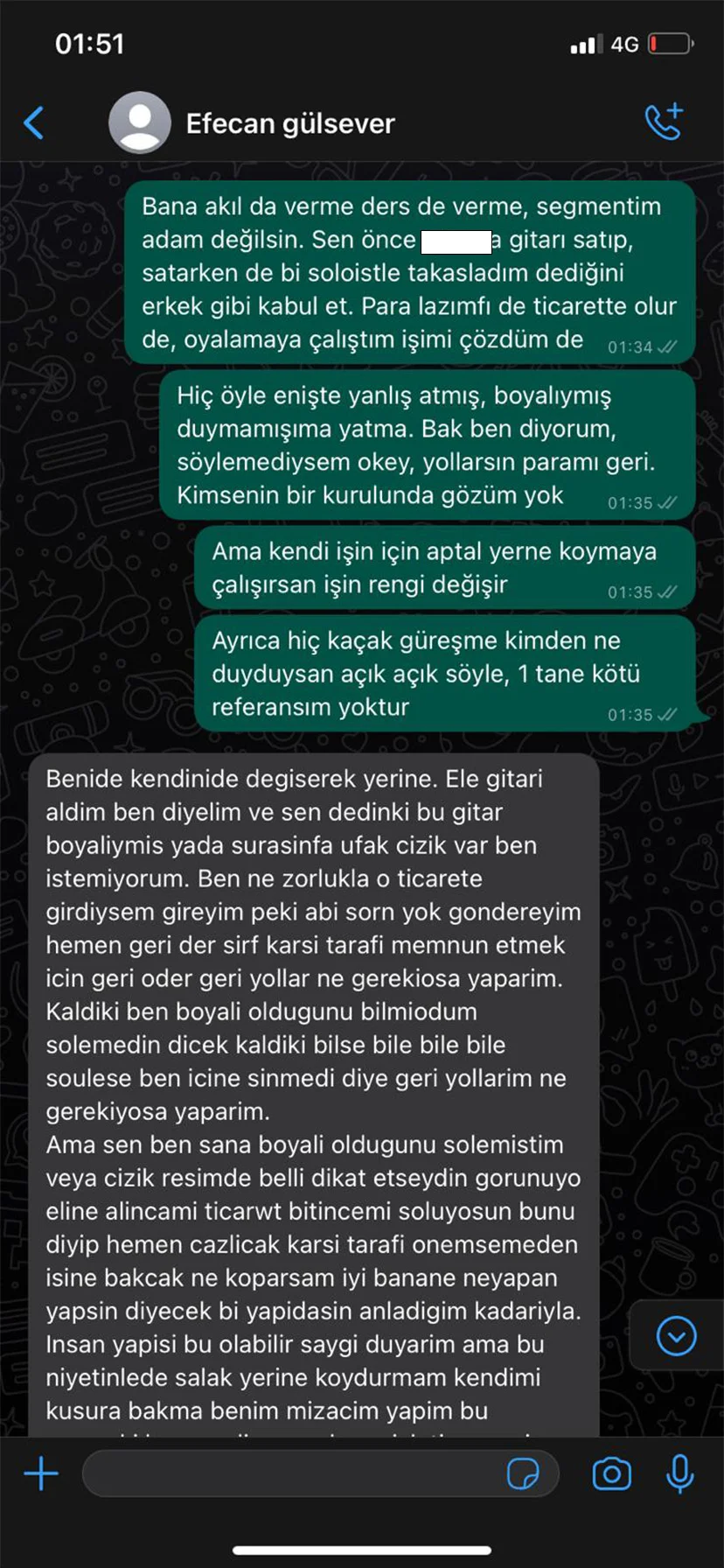Jump to the latest message
This screenshot has width=724, height=1568.
[x=676, y=1336]
